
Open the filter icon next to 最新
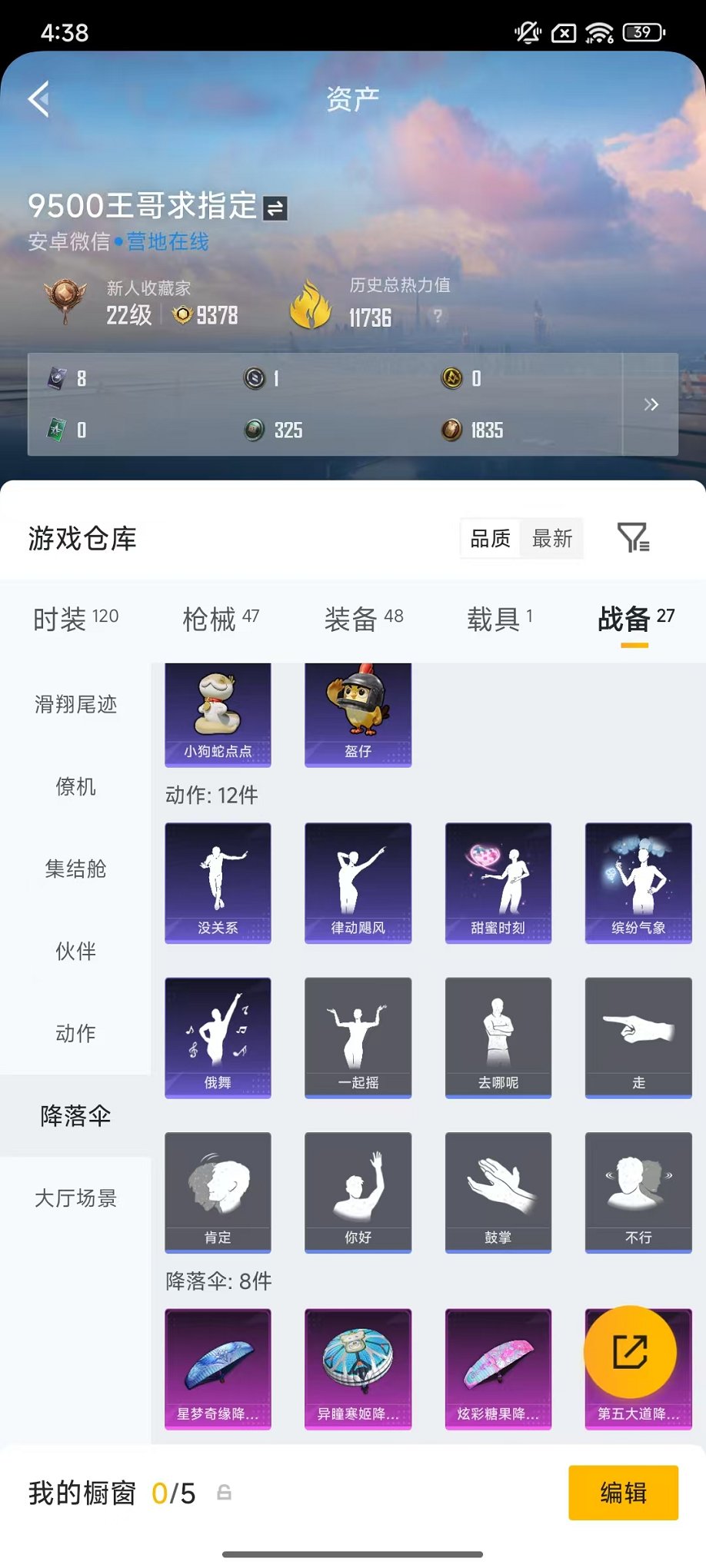(x=633, y=537)
